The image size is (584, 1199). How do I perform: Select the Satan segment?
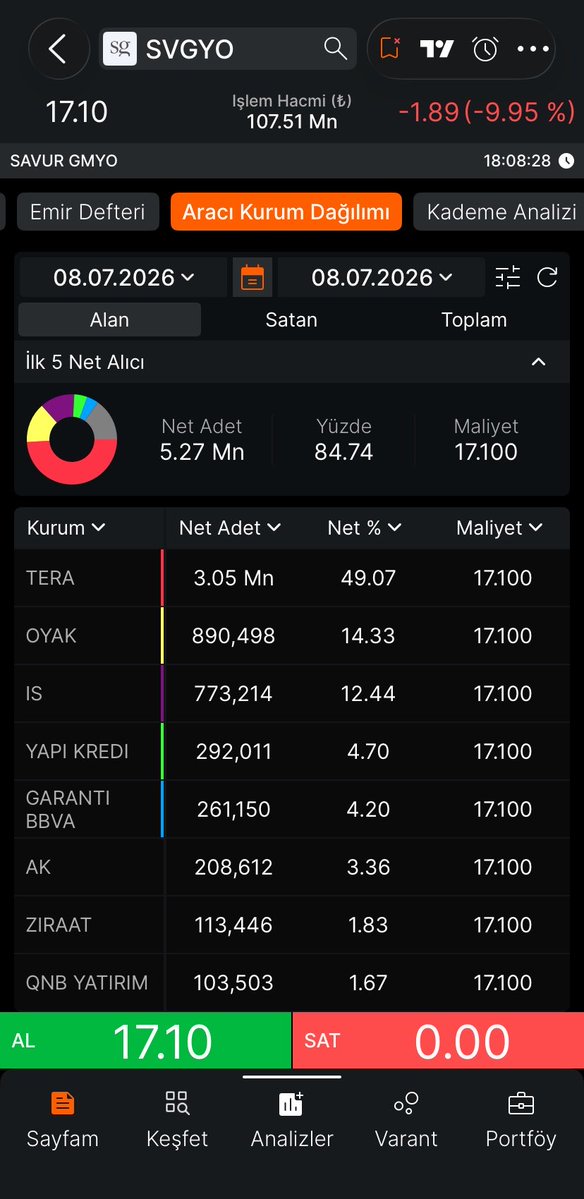point(291,320)
